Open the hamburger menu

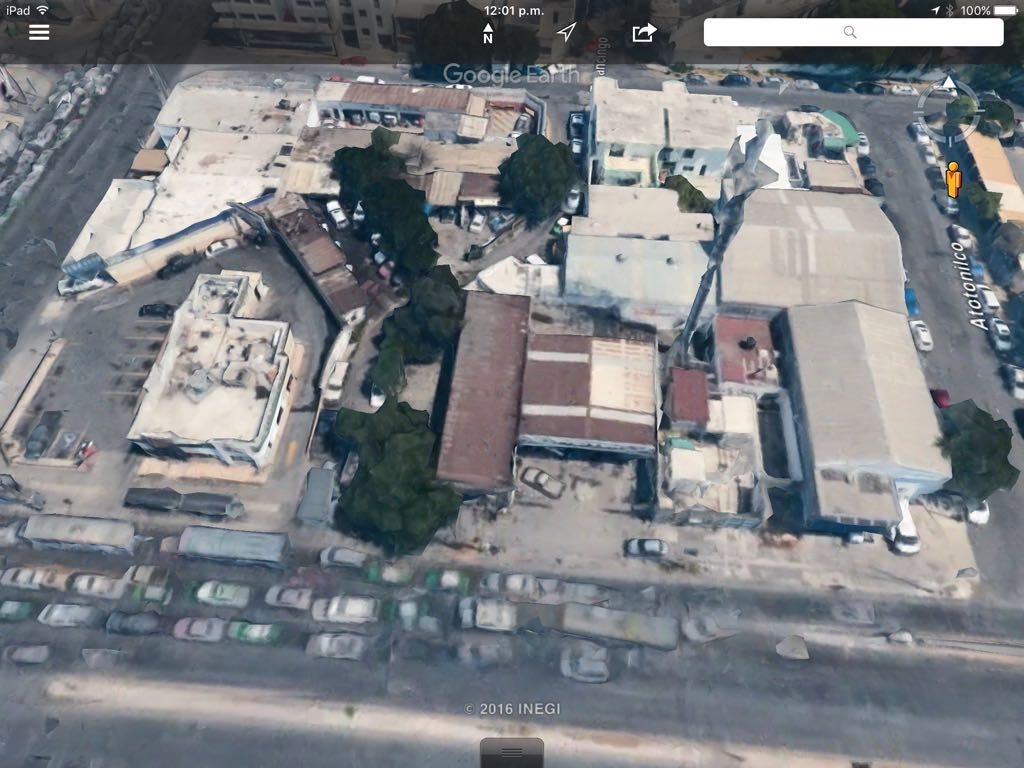click(39, 32)
